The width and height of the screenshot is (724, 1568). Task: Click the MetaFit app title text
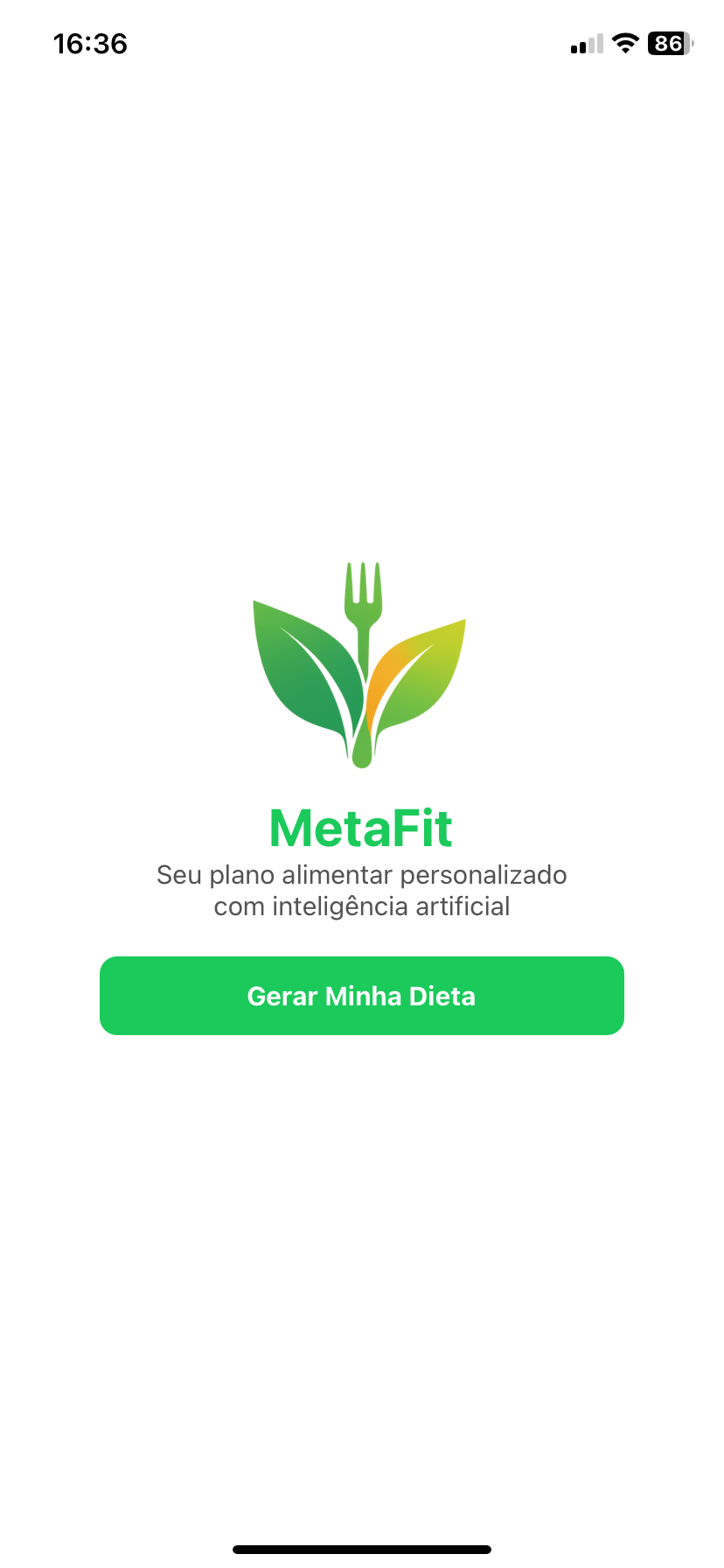(x=361, y=826)
